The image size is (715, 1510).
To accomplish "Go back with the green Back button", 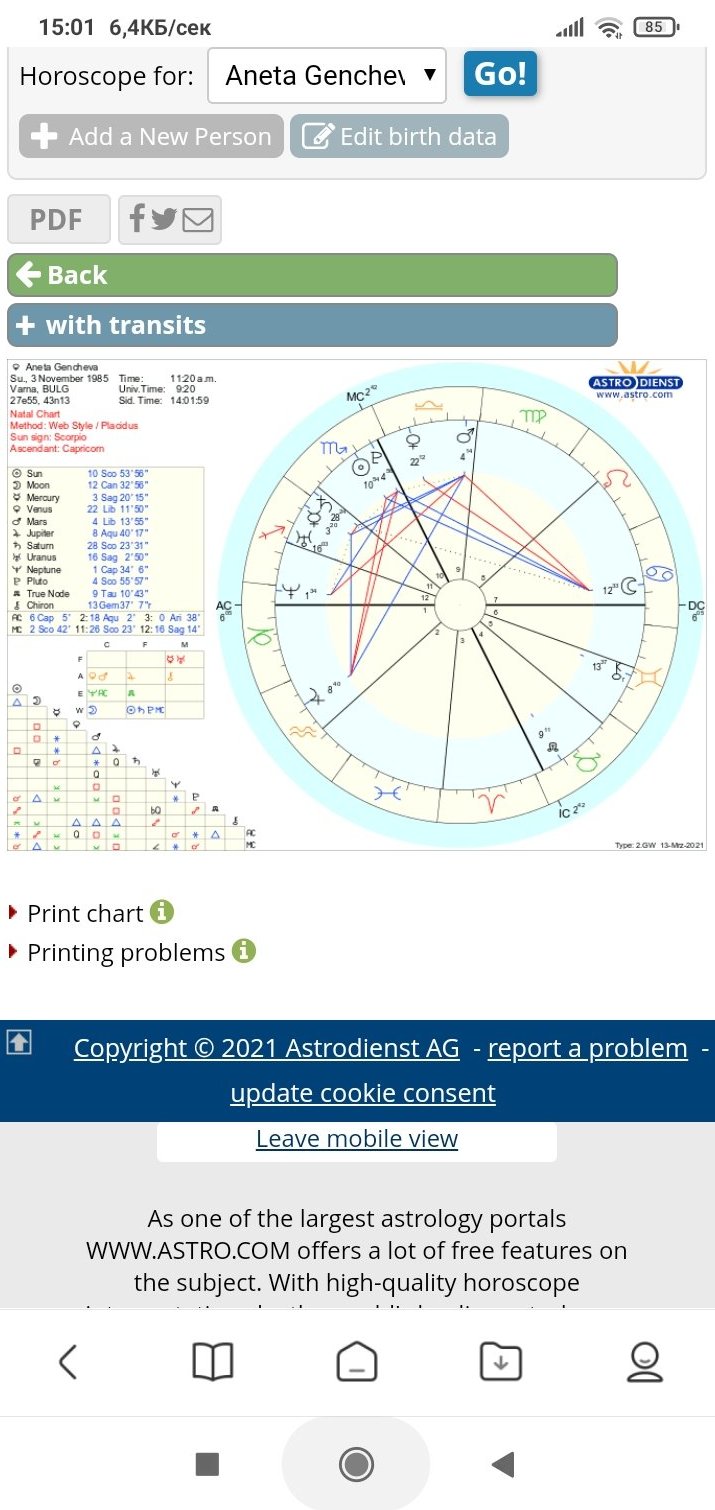I will coord(312,275).
